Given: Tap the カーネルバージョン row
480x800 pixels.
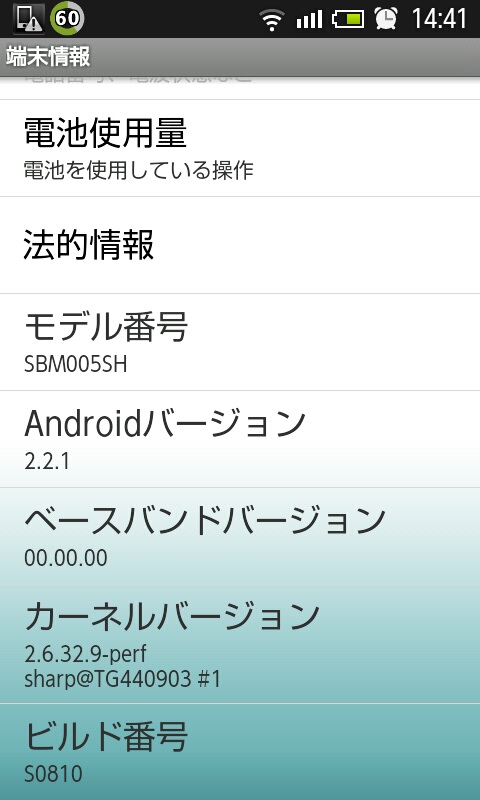Looking at the screenshot, I should (240, 644).
